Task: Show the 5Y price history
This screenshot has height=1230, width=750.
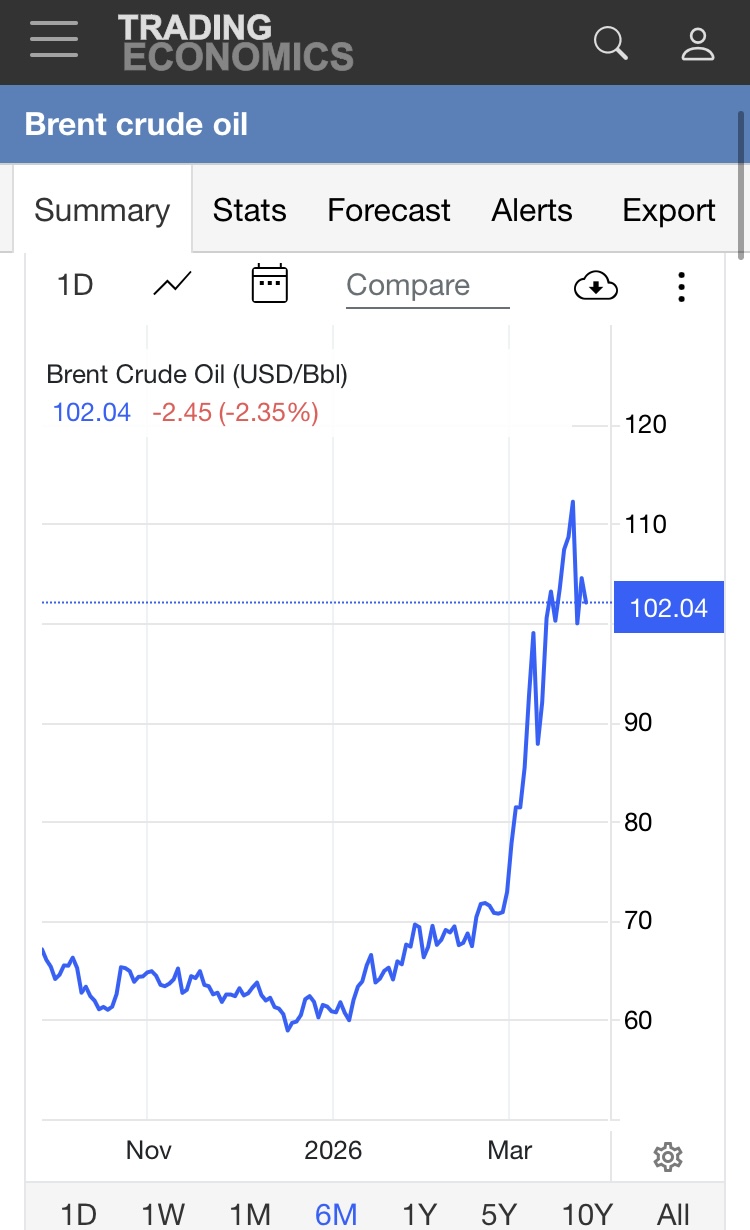Action: [499, 1214]
